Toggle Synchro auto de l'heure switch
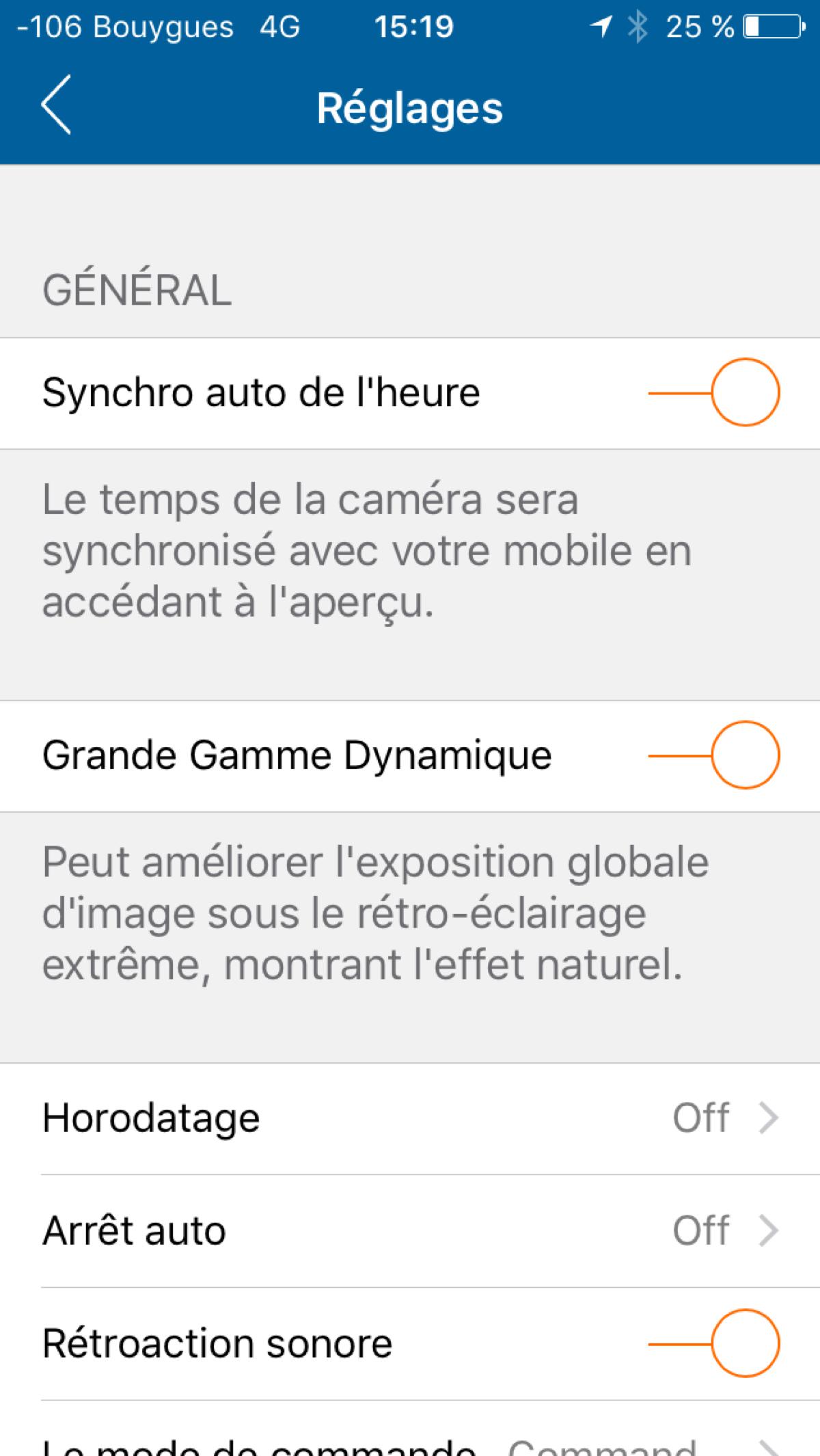Image resolution: width=820 pixels, height=1456 pixels. click(714, 392)
